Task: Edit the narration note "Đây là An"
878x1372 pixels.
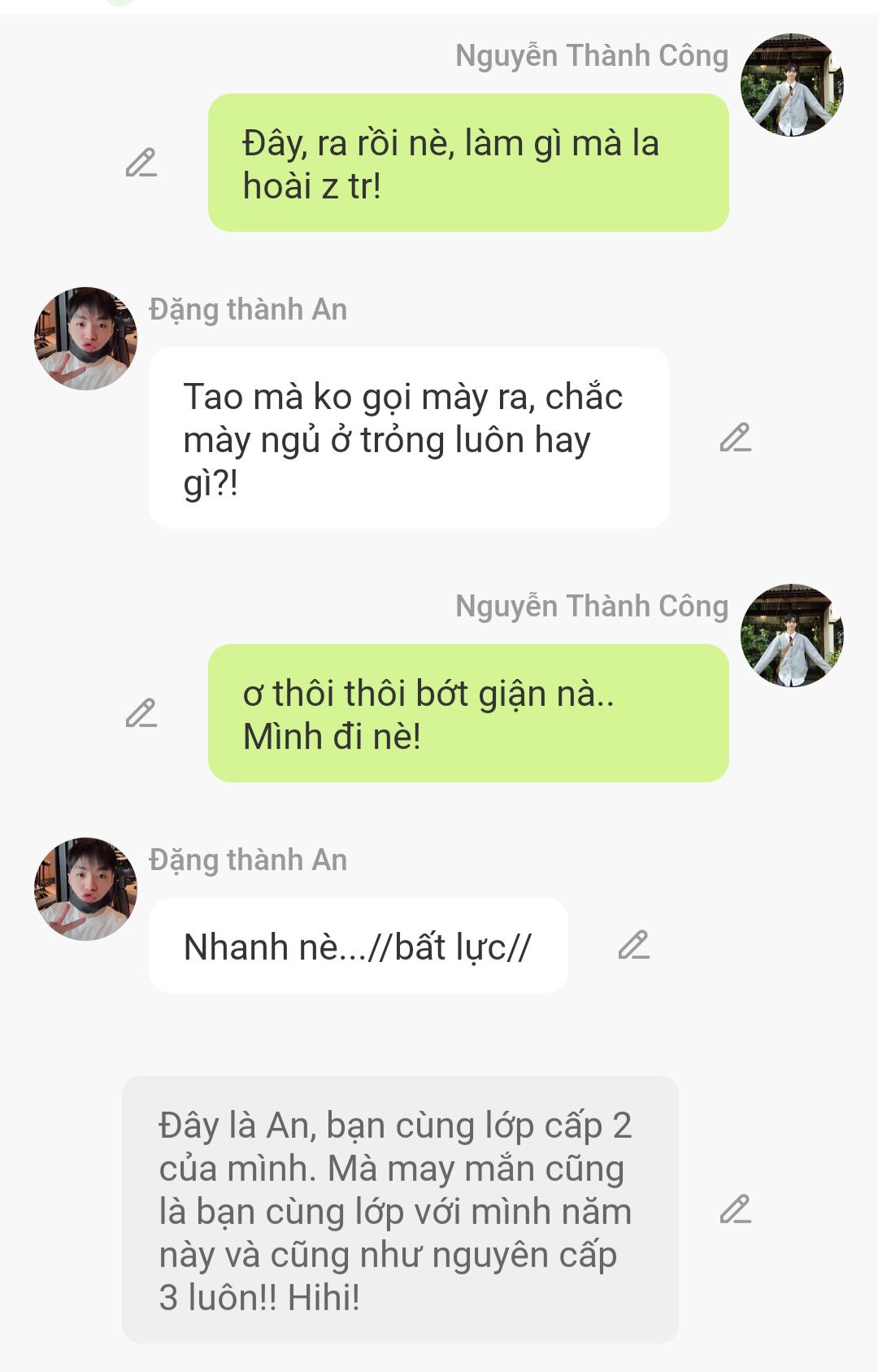Action: (x=735, y=1209)
